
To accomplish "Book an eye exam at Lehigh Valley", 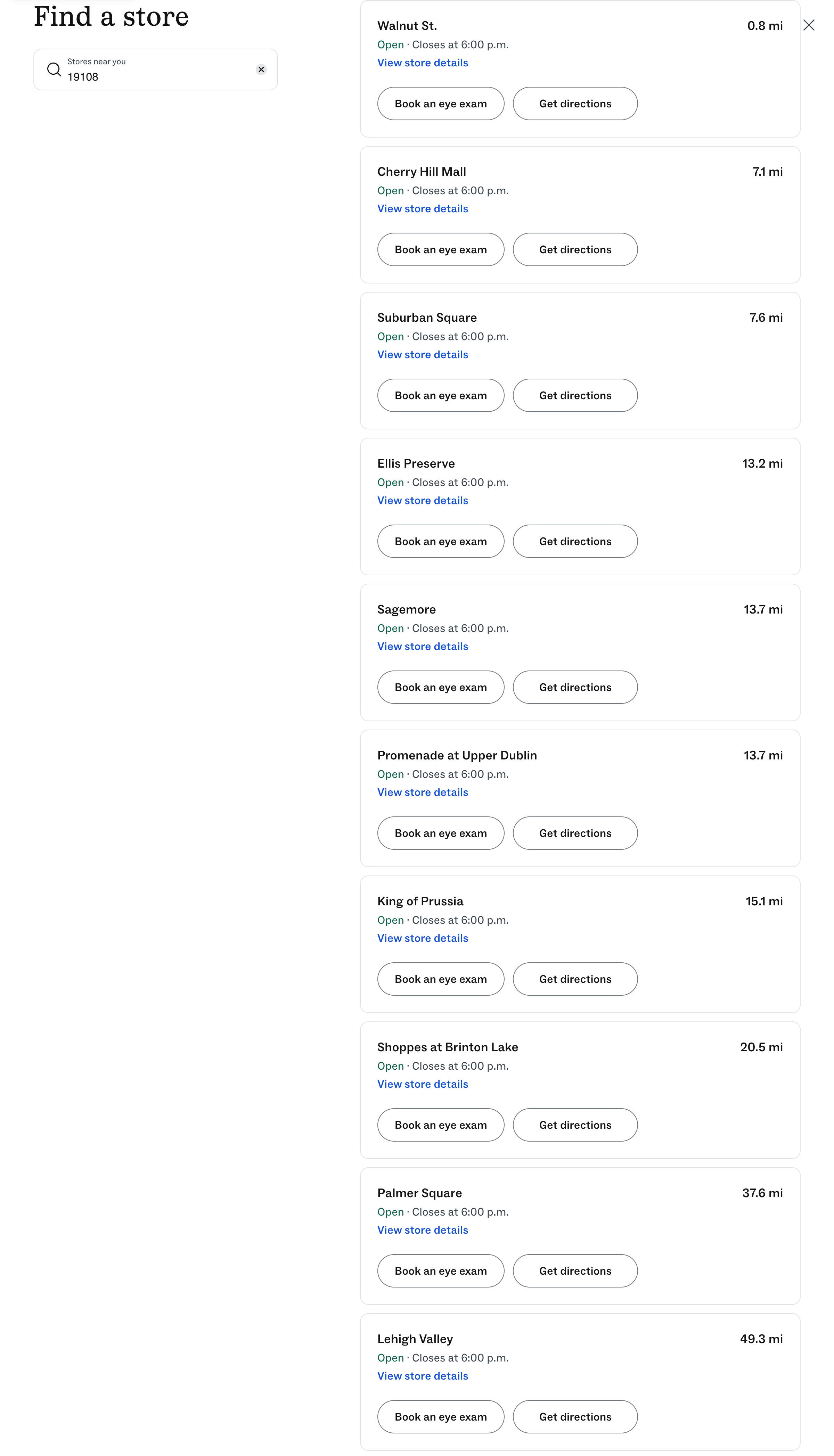I will tap(440, 1417).
